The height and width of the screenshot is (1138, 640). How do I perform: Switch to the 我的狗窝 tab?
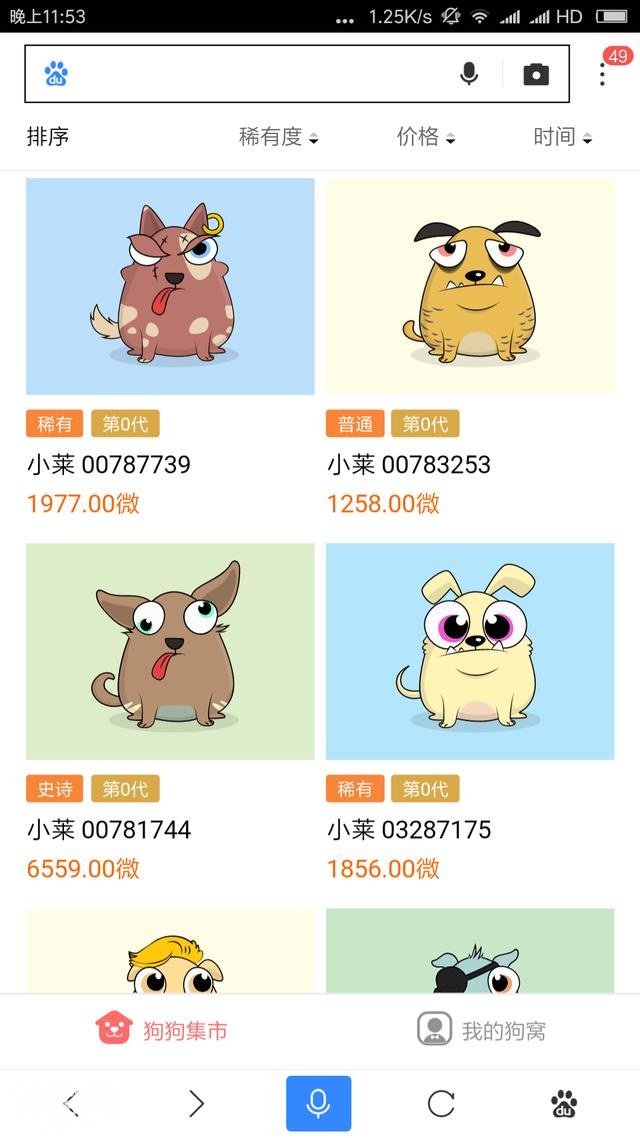click(482, 1030)
